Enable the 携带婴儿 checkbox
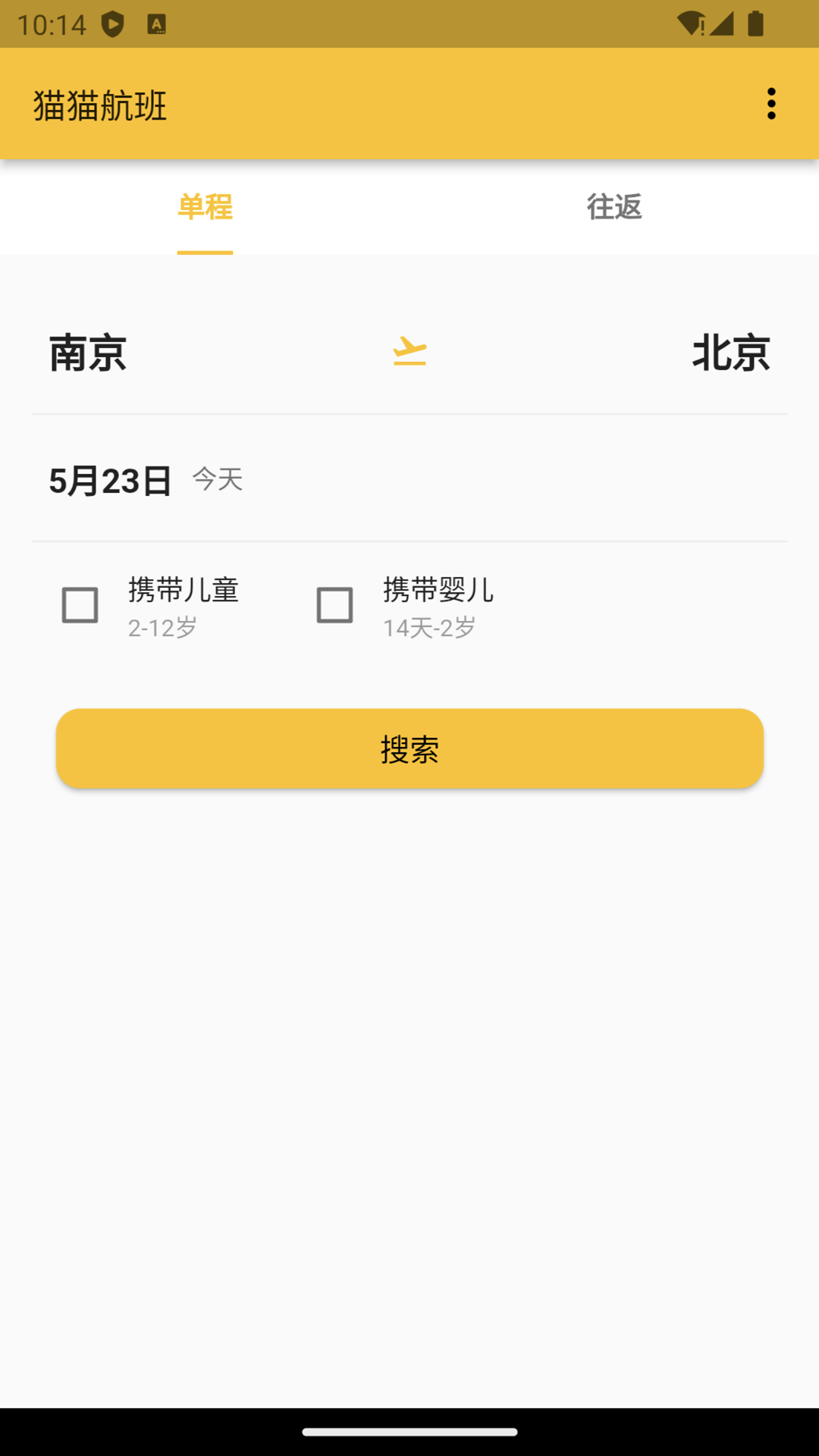The width and height of the screenshot is (819, 1456). [x=334, y=605]
